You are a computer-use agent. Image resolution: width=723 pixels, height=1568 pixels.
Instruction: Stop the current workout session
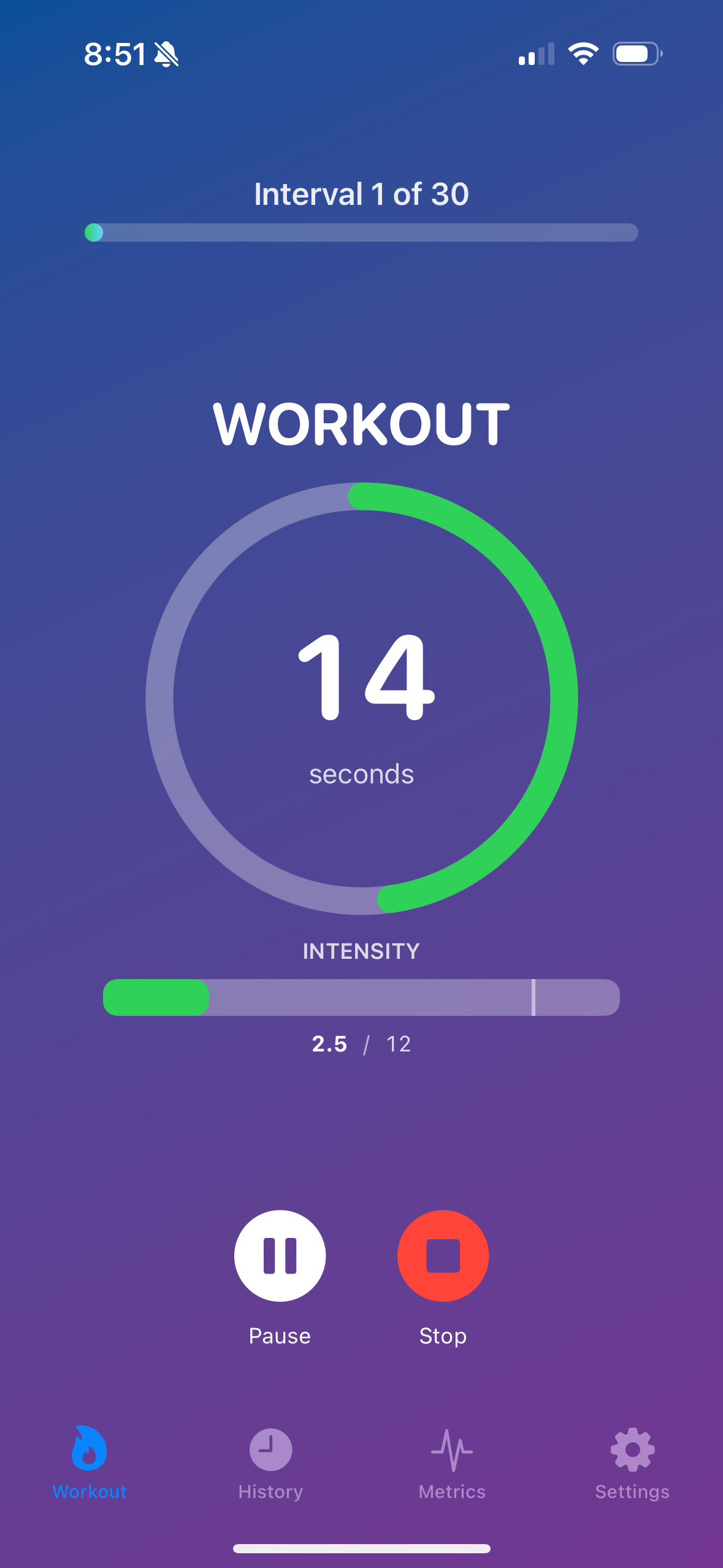tap(443, 1255)
